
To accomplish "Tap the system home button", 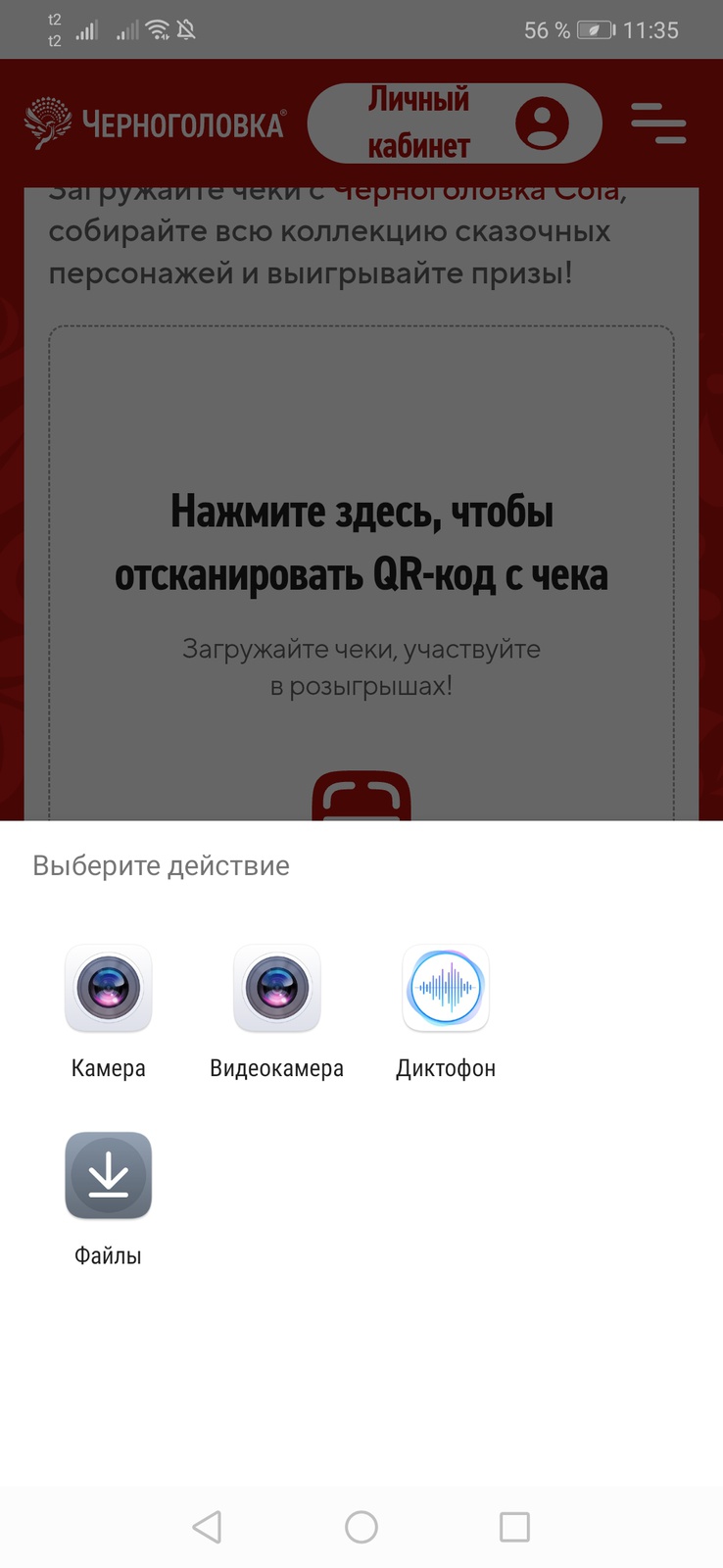I will click(361, 1527).
